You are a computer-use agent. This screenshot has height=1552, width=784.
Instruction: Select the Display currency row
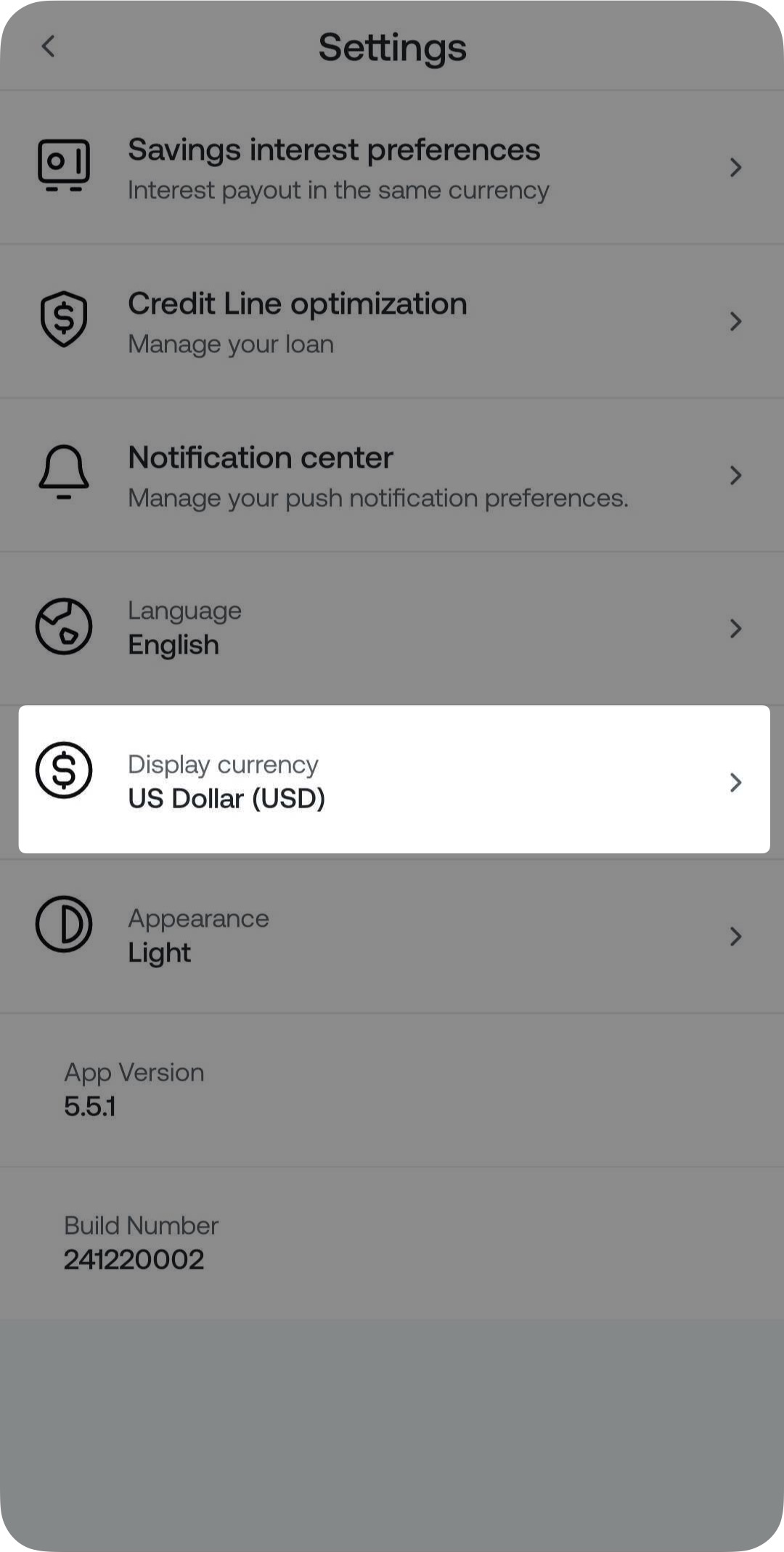pos(393,780)
